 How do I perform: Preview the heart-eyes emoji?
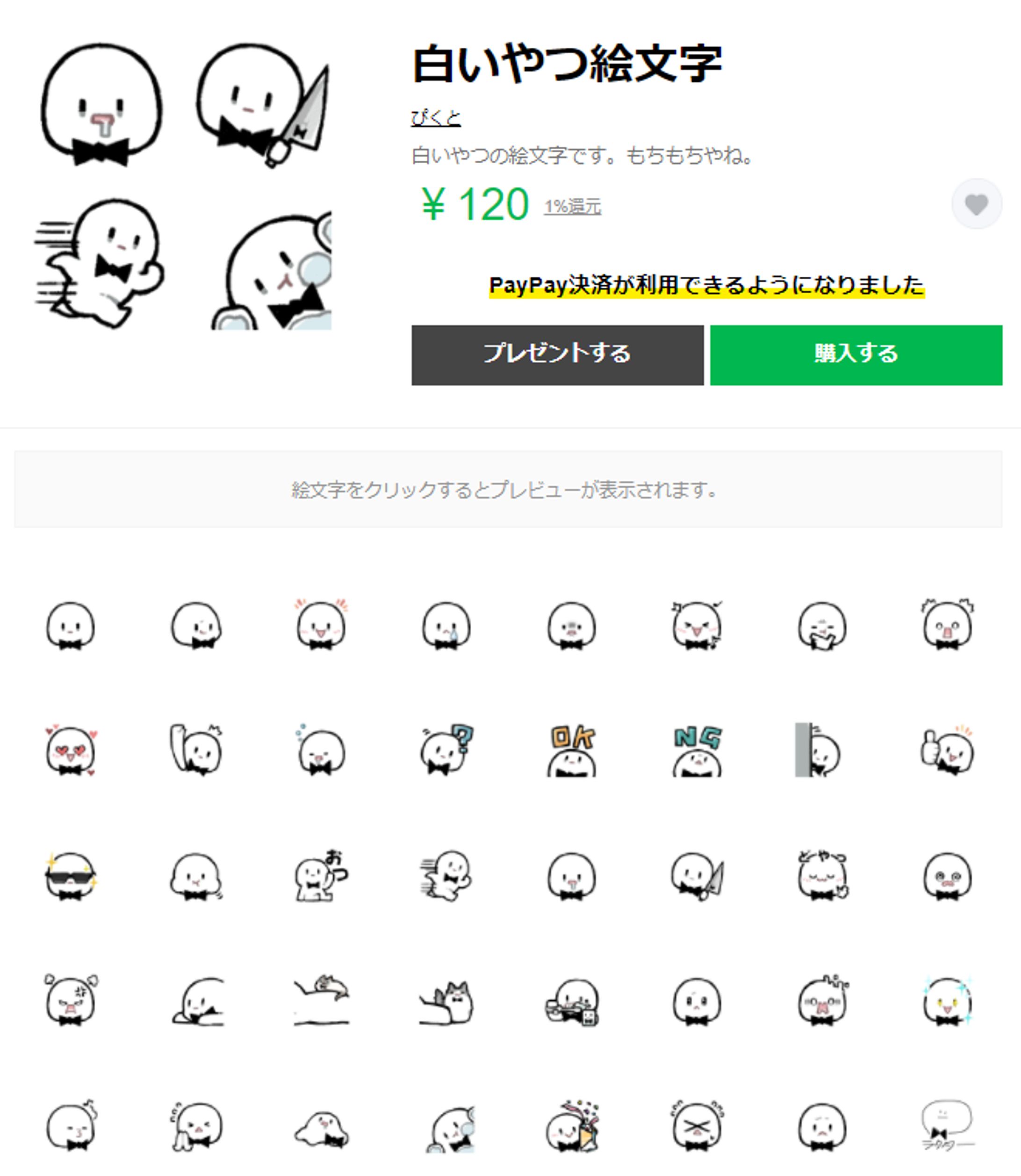pos(70,750)
